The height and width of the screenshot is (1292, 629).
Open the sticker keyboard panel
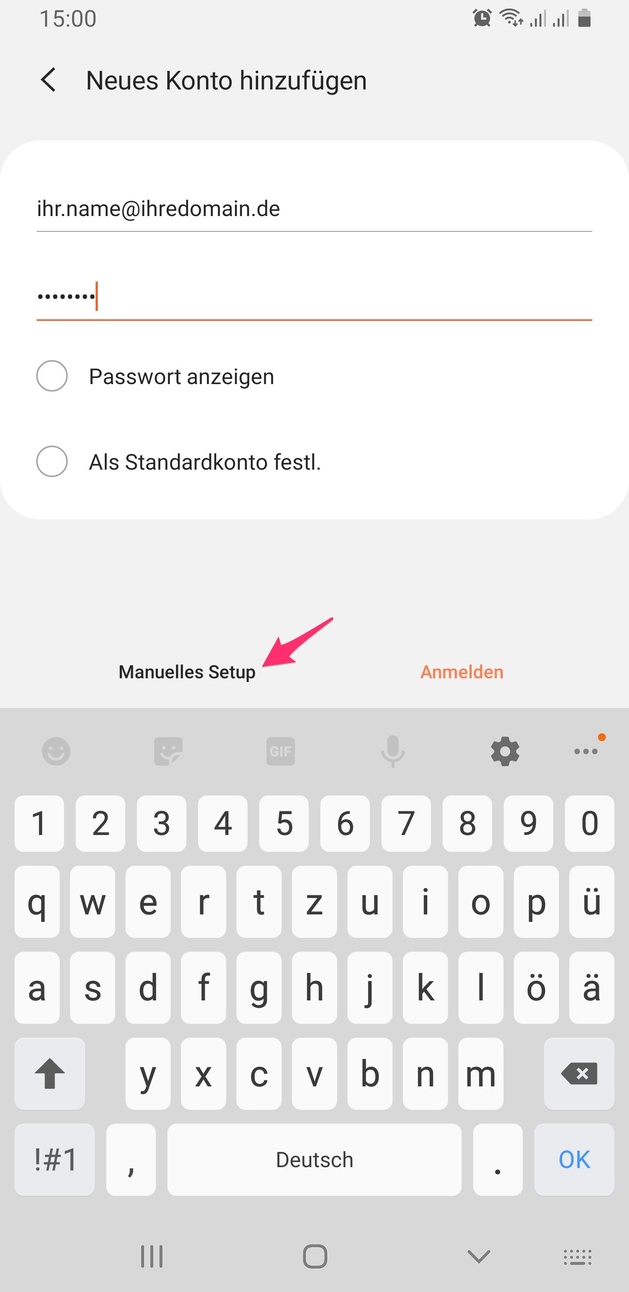pos(168,751)
